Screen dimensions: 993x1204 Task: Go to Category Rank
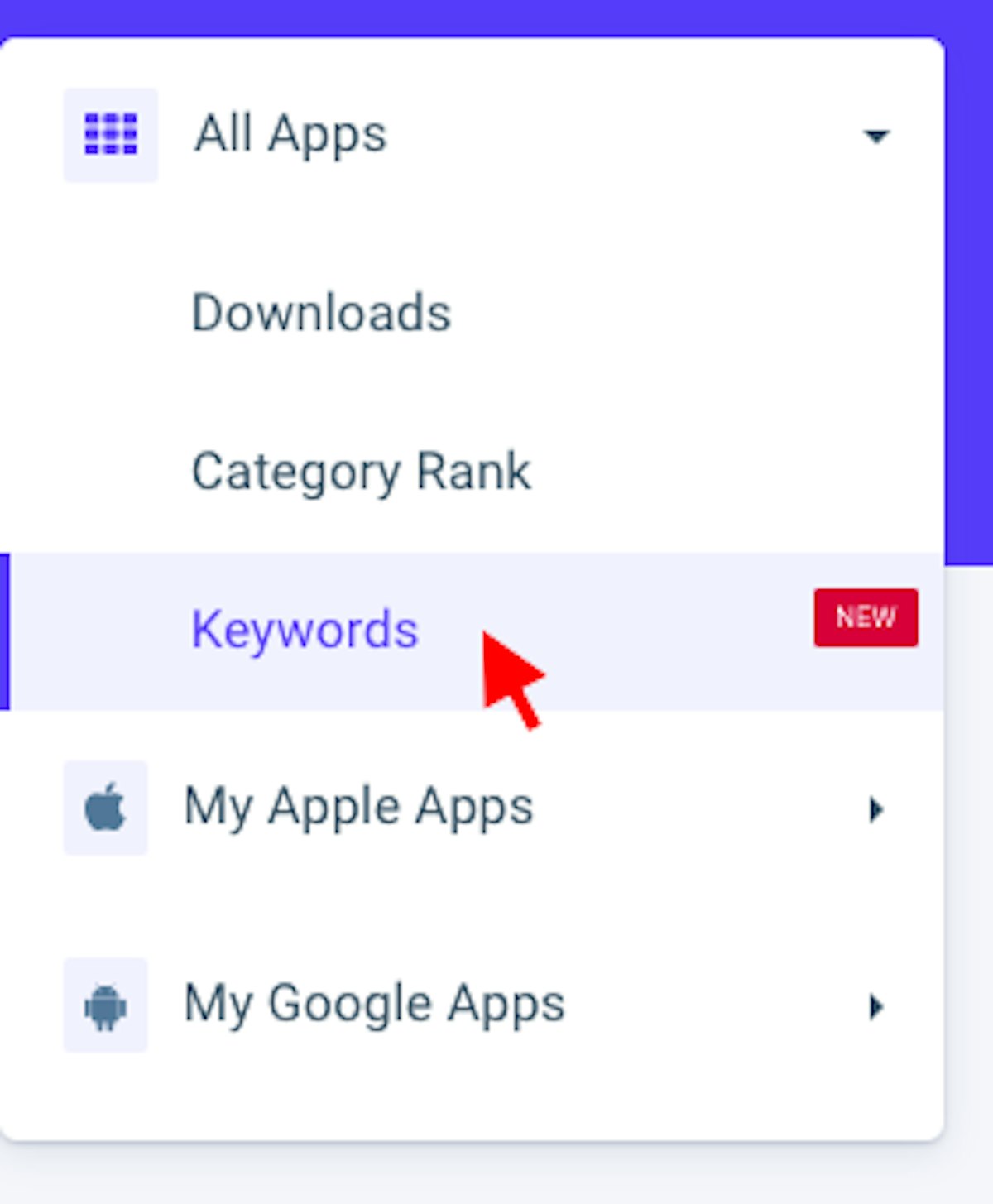pos(361,472)
